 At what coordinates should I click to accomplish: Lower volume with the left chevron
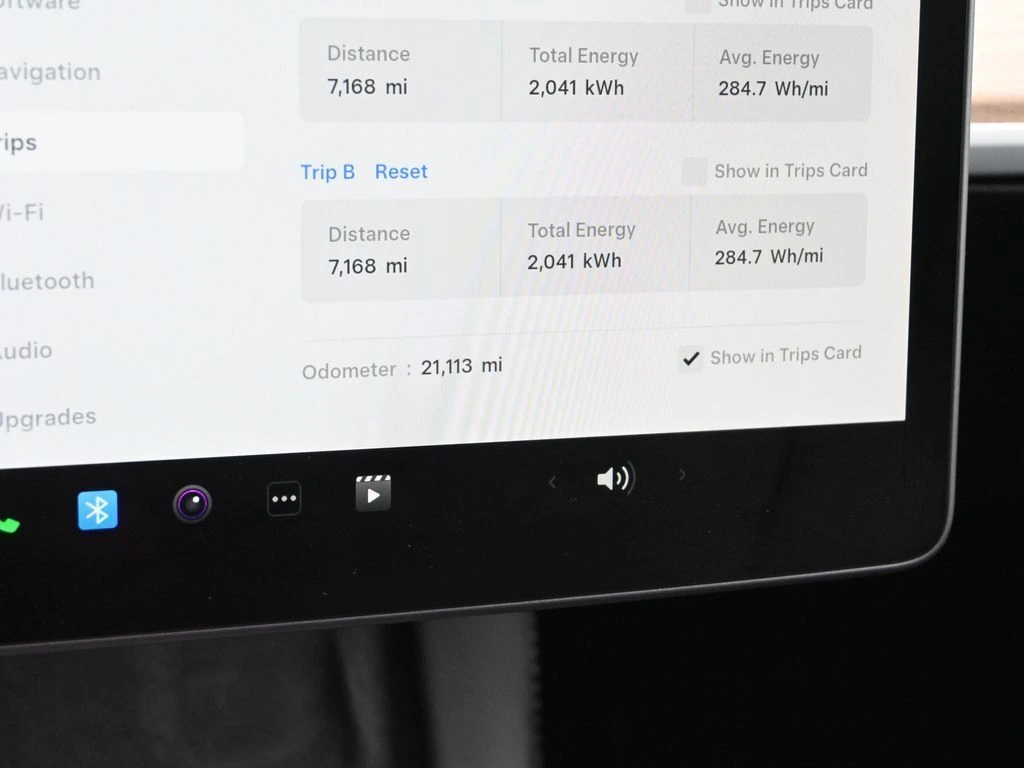[552, 482]
